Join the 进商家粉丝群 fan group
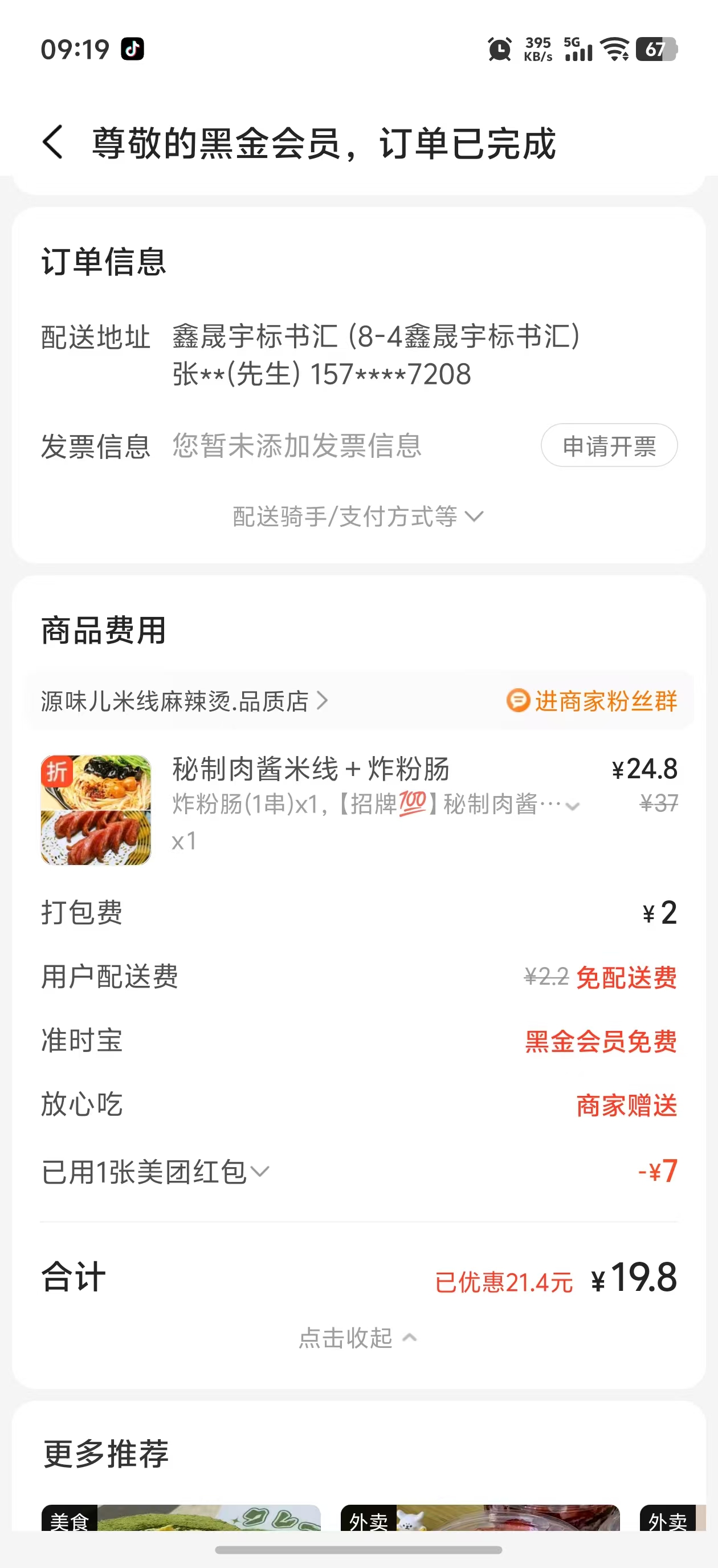The height and width of the screenshot is (1568, 718). point(592,701)
